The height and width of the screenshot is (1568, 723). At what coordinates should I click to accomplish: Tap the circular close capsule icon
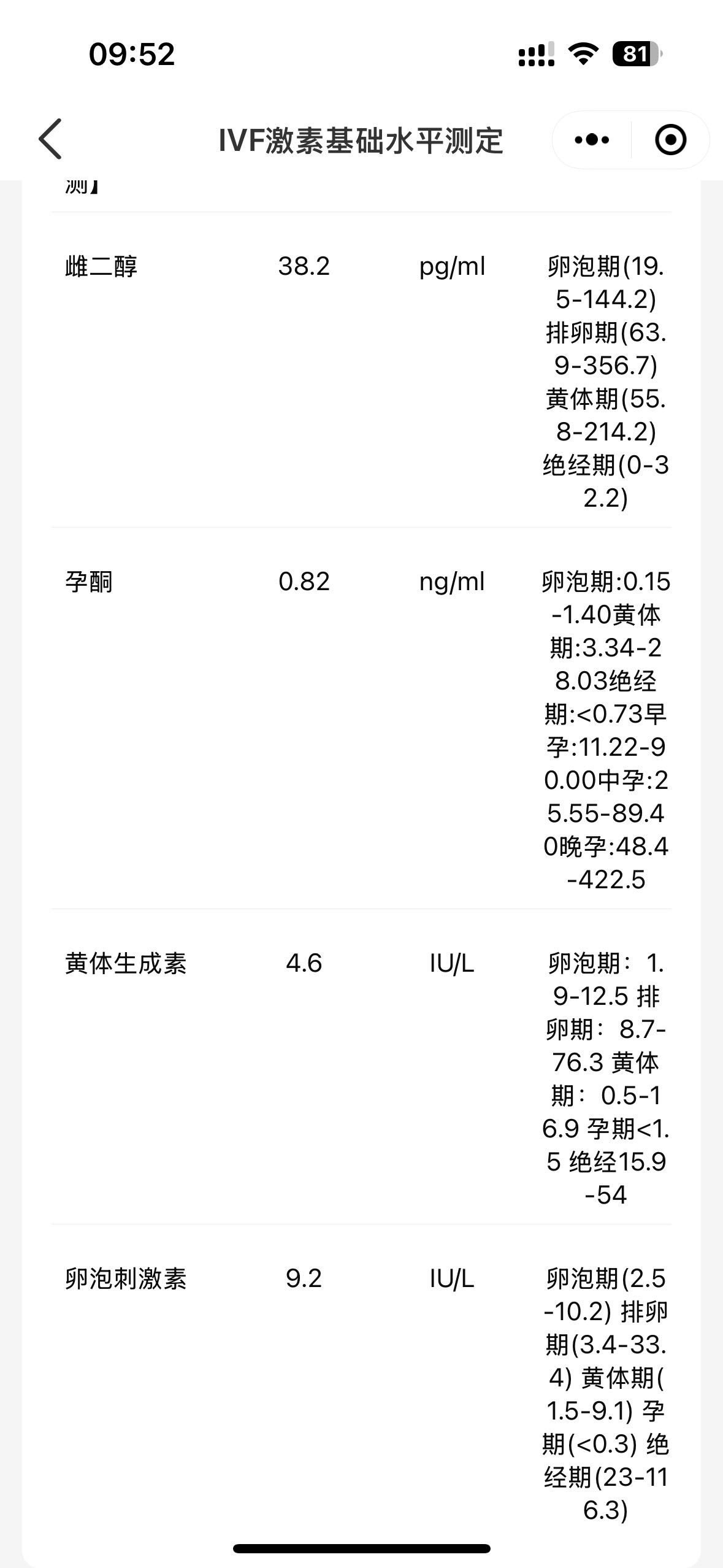coord(670,139)
